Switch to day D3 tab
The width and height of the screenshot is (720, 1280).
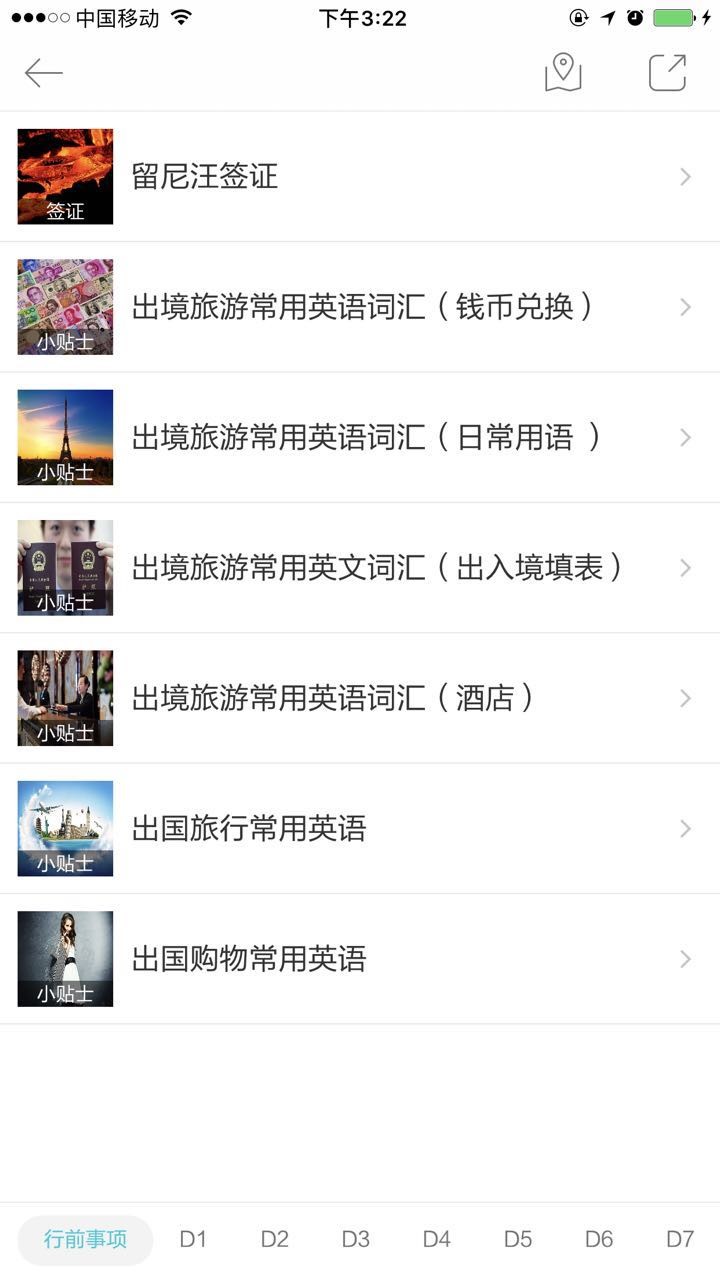click(x=356, y=1240)
